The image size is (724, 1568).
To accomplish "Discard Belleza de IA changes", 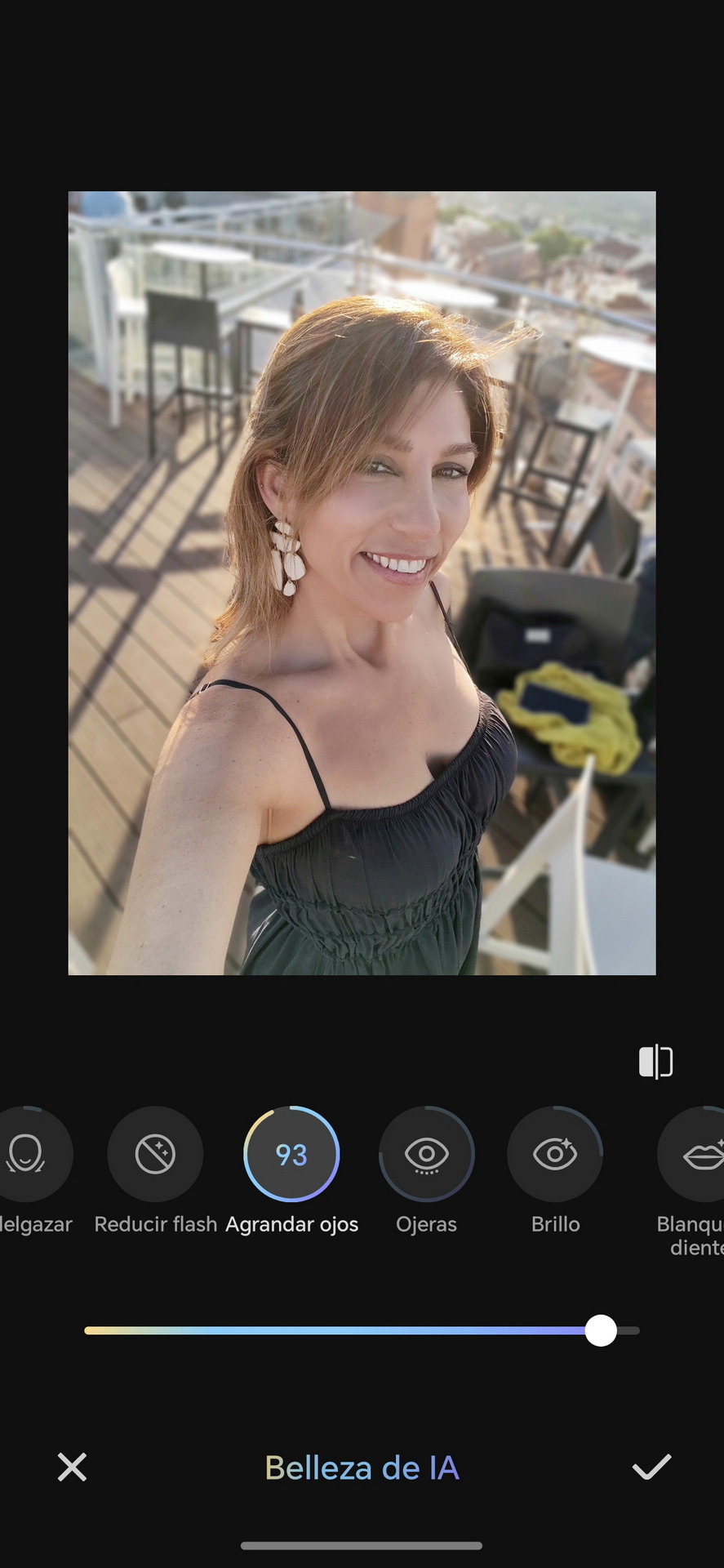I will [x=72, y=1468].
